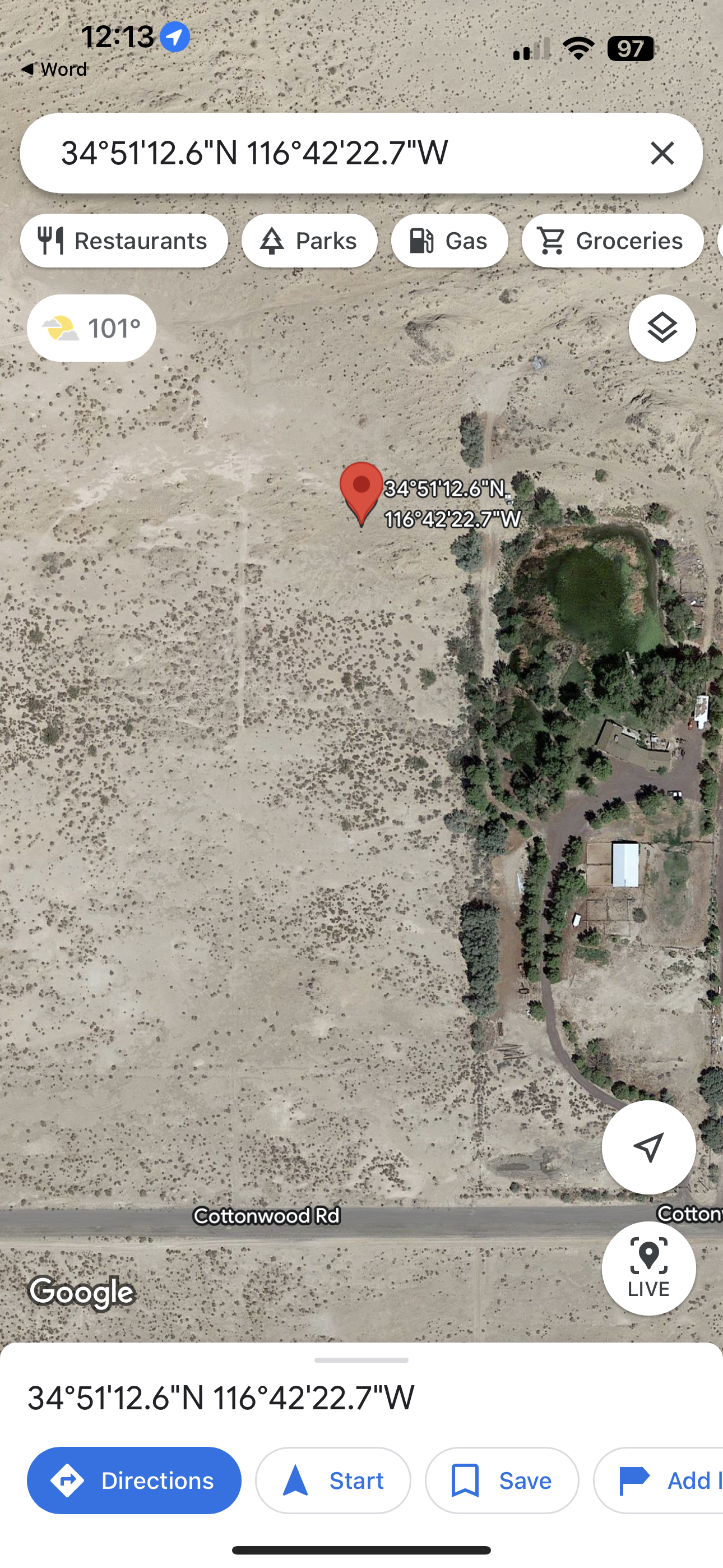The image size is (723, 1568).
Task: Open the 101° weather widget
Action: click(x=92, y=328)
